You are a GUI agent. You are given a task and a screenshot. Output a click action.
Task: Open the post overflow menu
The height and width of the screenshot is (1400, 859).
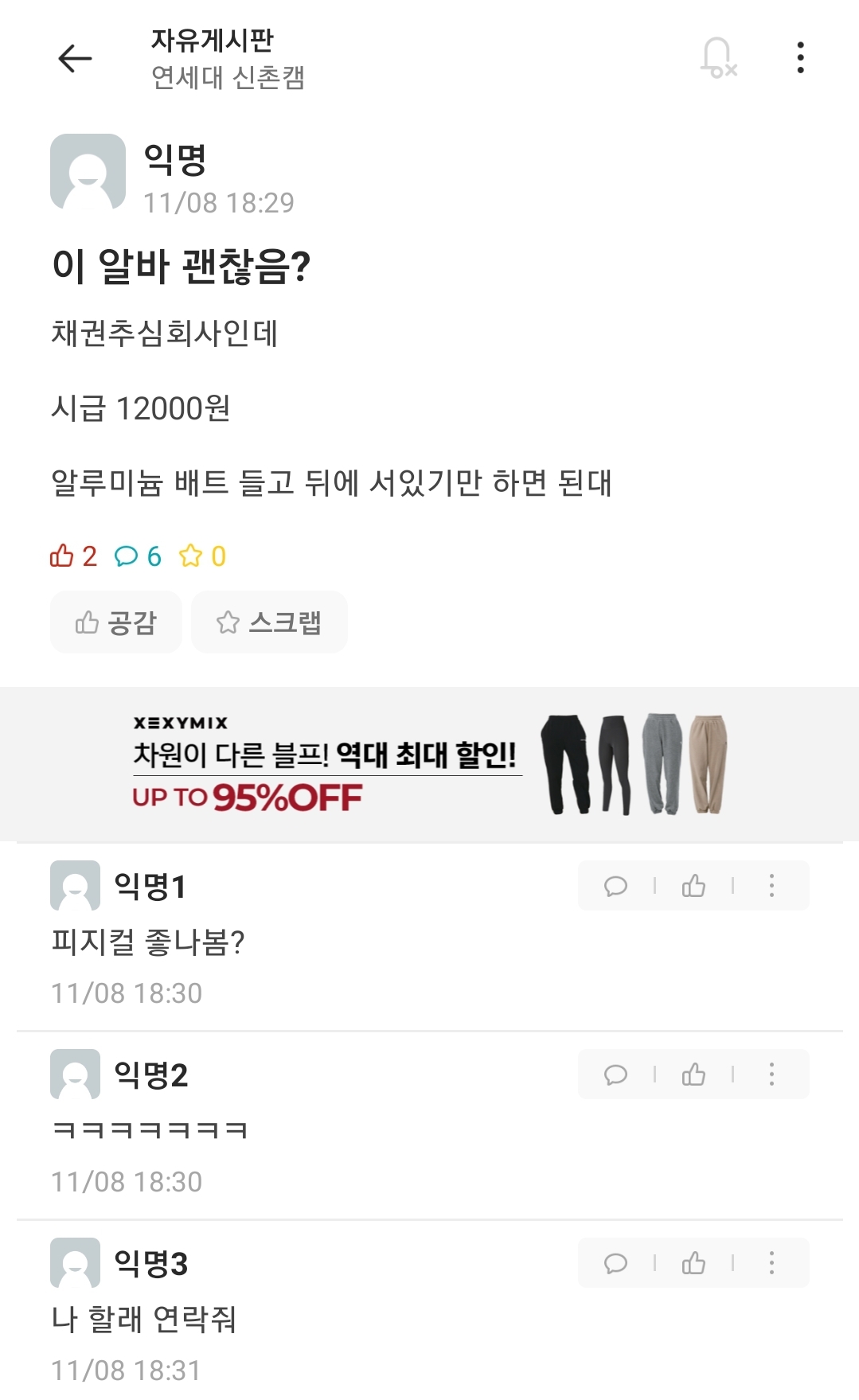point(800,58)
